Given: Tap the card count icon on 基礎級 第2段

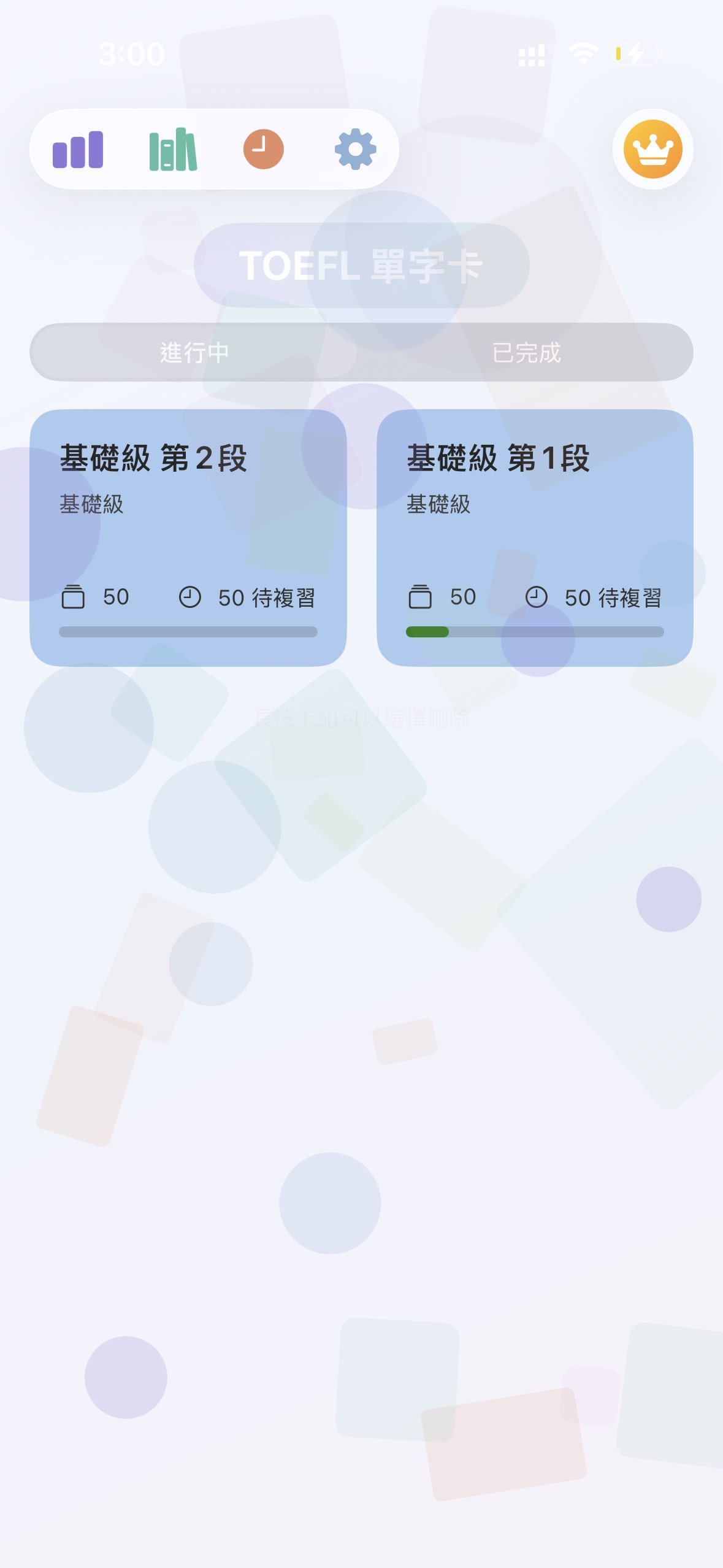Looking at the screenshot, I should [x=75, y=596].
